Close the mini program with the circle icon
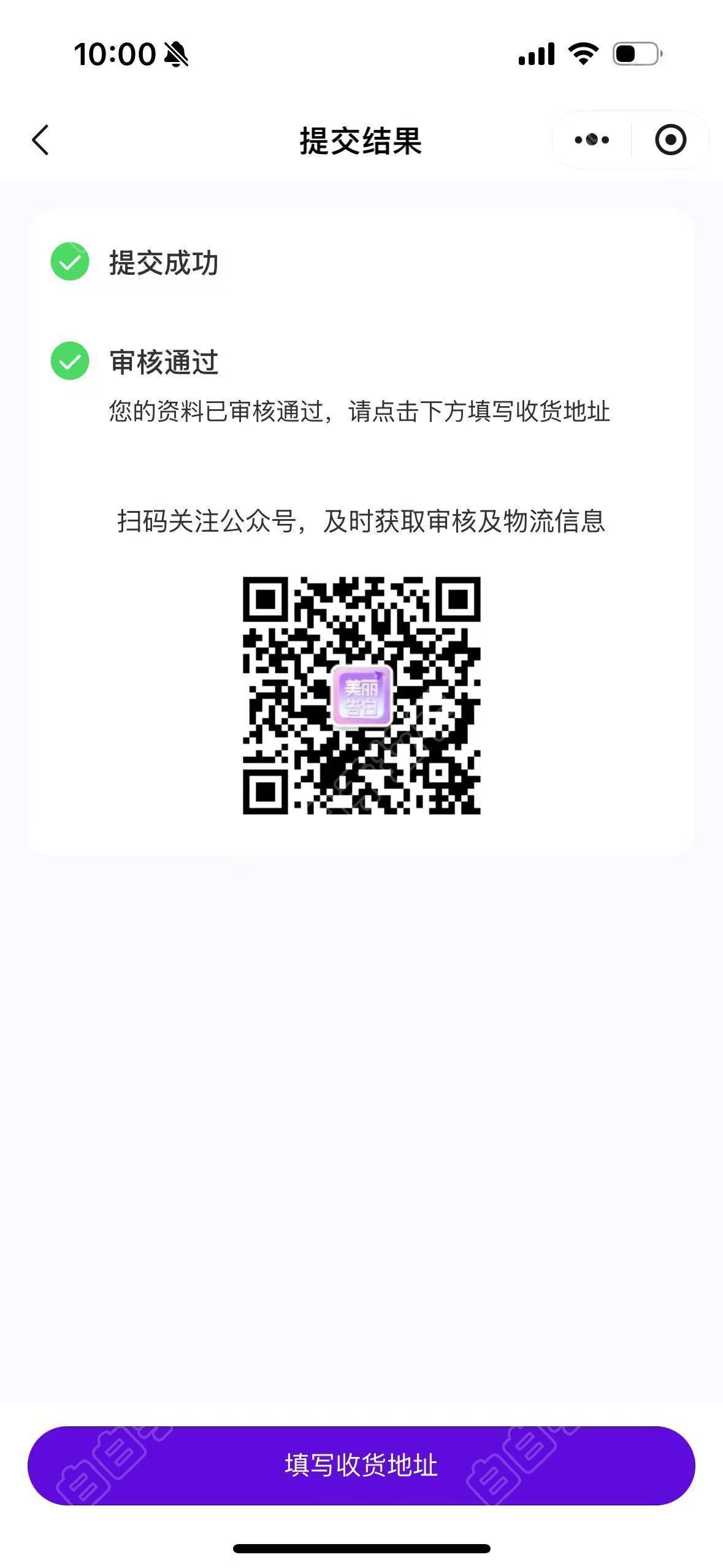The image size is (723, 1568). [670, 140]
